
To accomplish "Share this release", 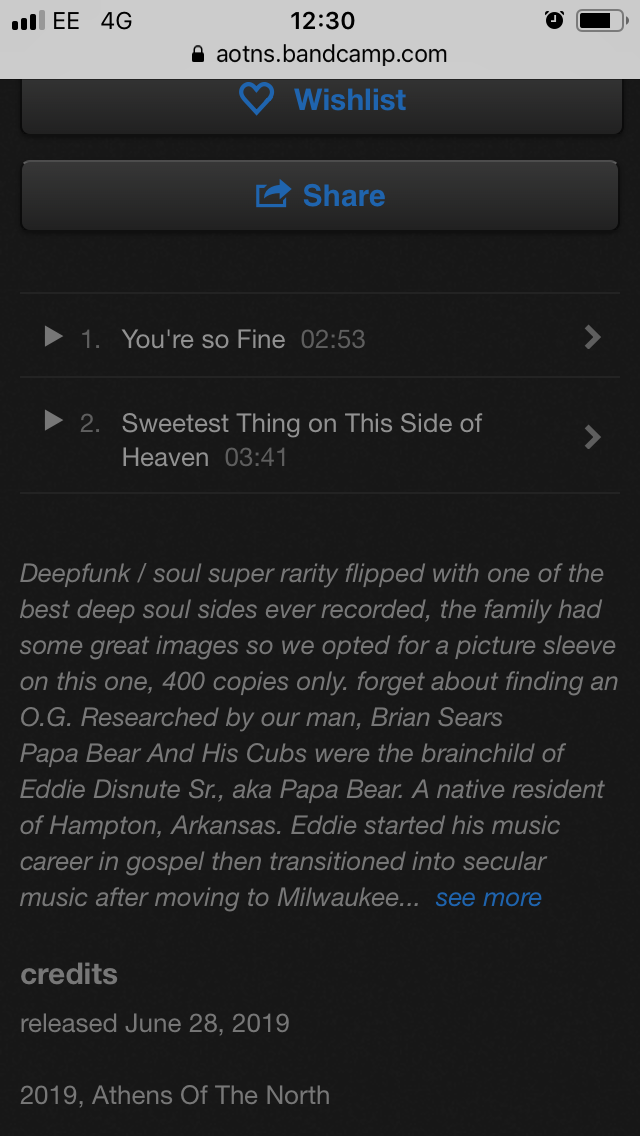I will [x=320, y=195].
